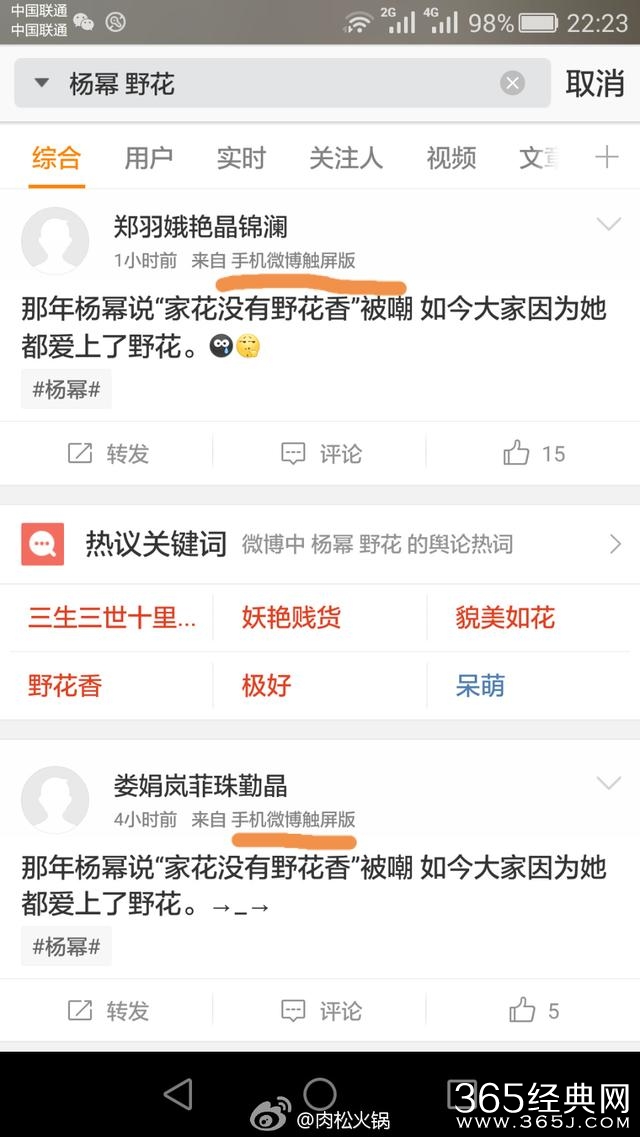Select the 野花香 keyword

tap(65, 686)
